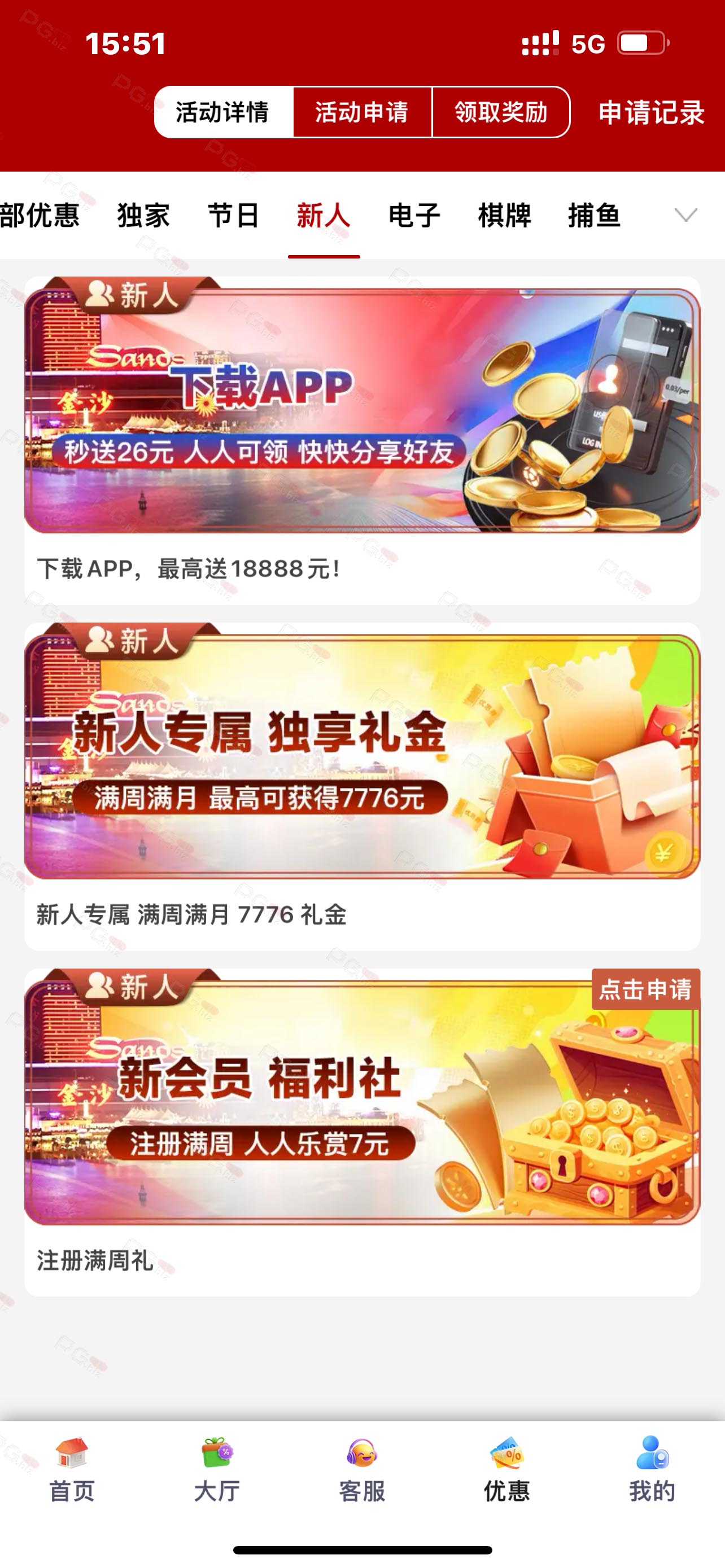Select the 棋牌 category tab

[x=504, y=216]
